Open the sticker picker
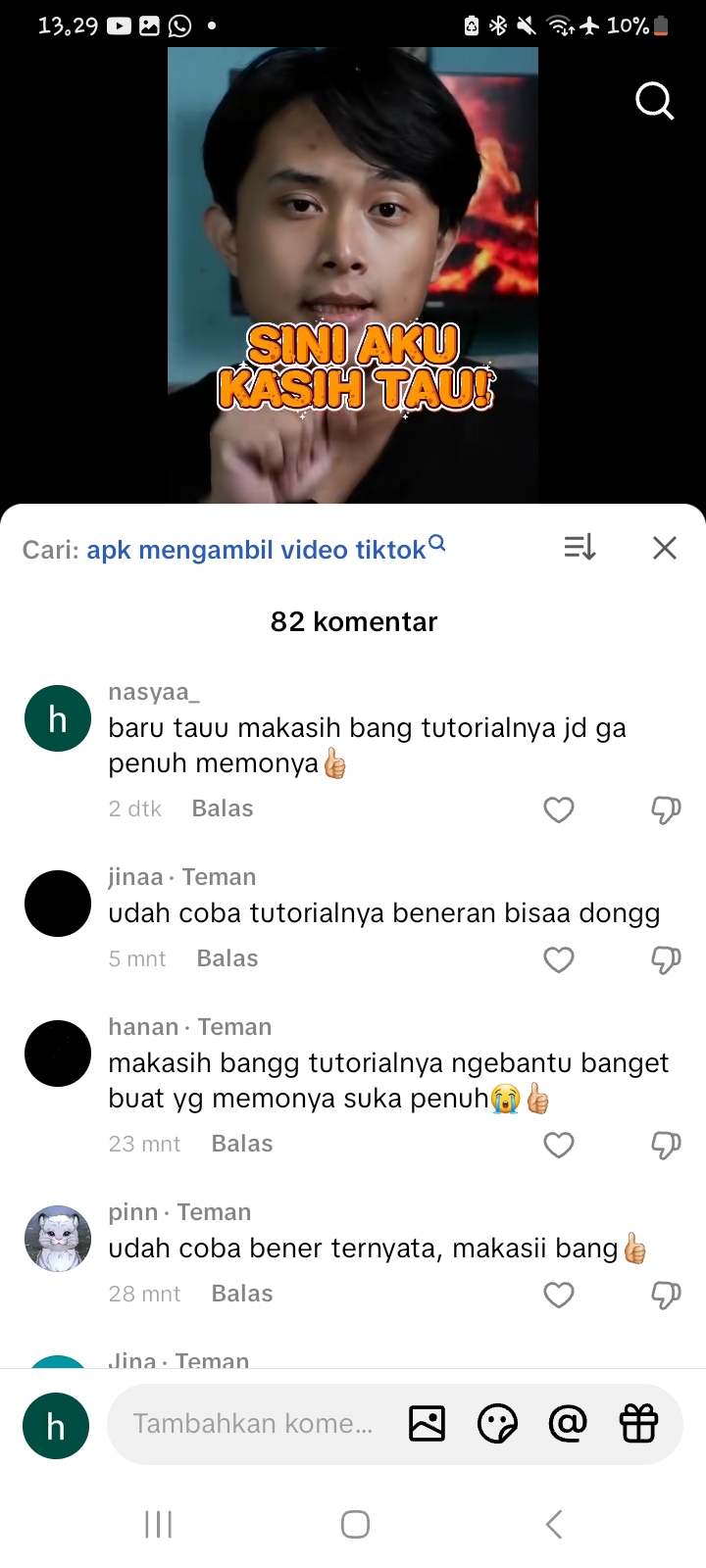This screenshot has width=706, height=1568. point(497,1424)
